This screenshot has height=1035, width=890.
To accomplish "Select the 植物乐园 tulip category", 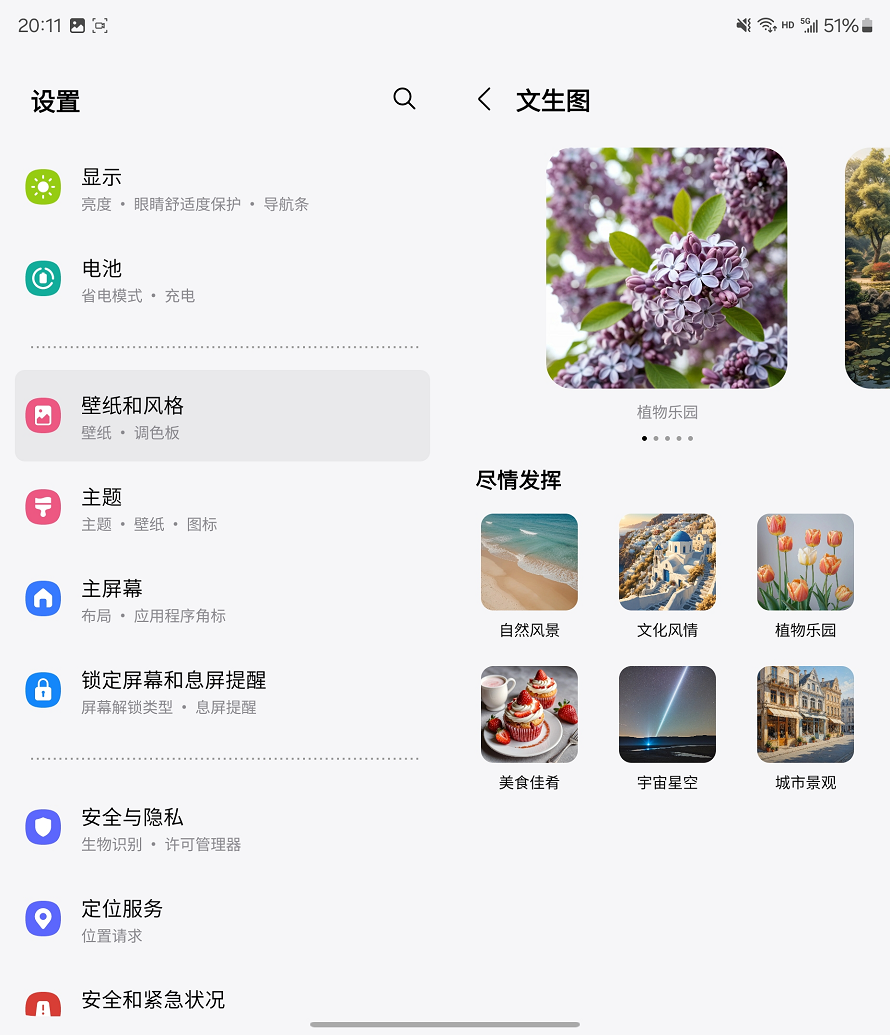I will (x=805, y=562).
